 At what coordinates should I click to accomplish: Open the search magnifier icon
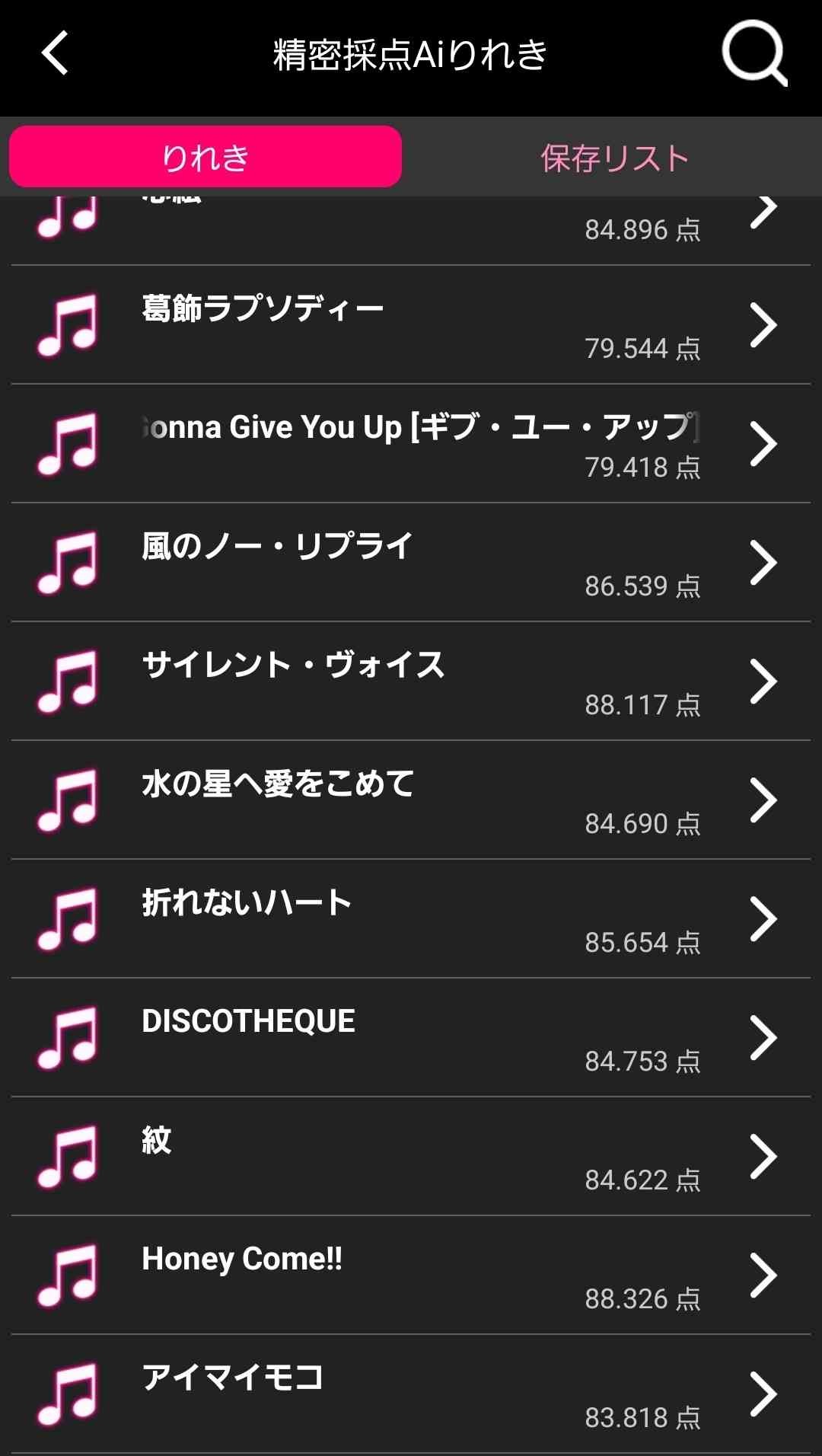pos(753,53)
